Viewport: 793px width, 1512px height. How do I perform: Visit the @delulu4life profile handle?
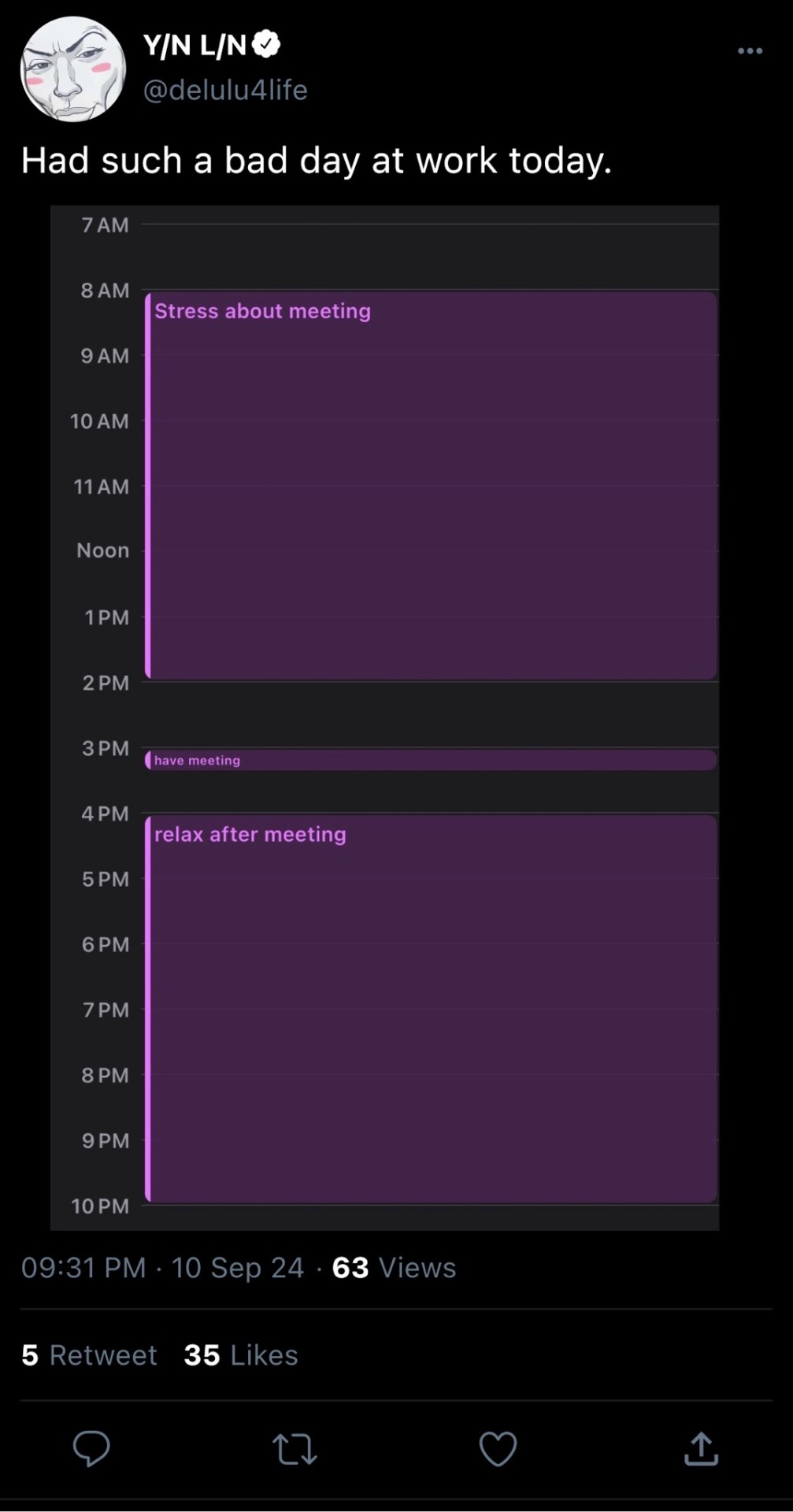[x=225, y=90]
